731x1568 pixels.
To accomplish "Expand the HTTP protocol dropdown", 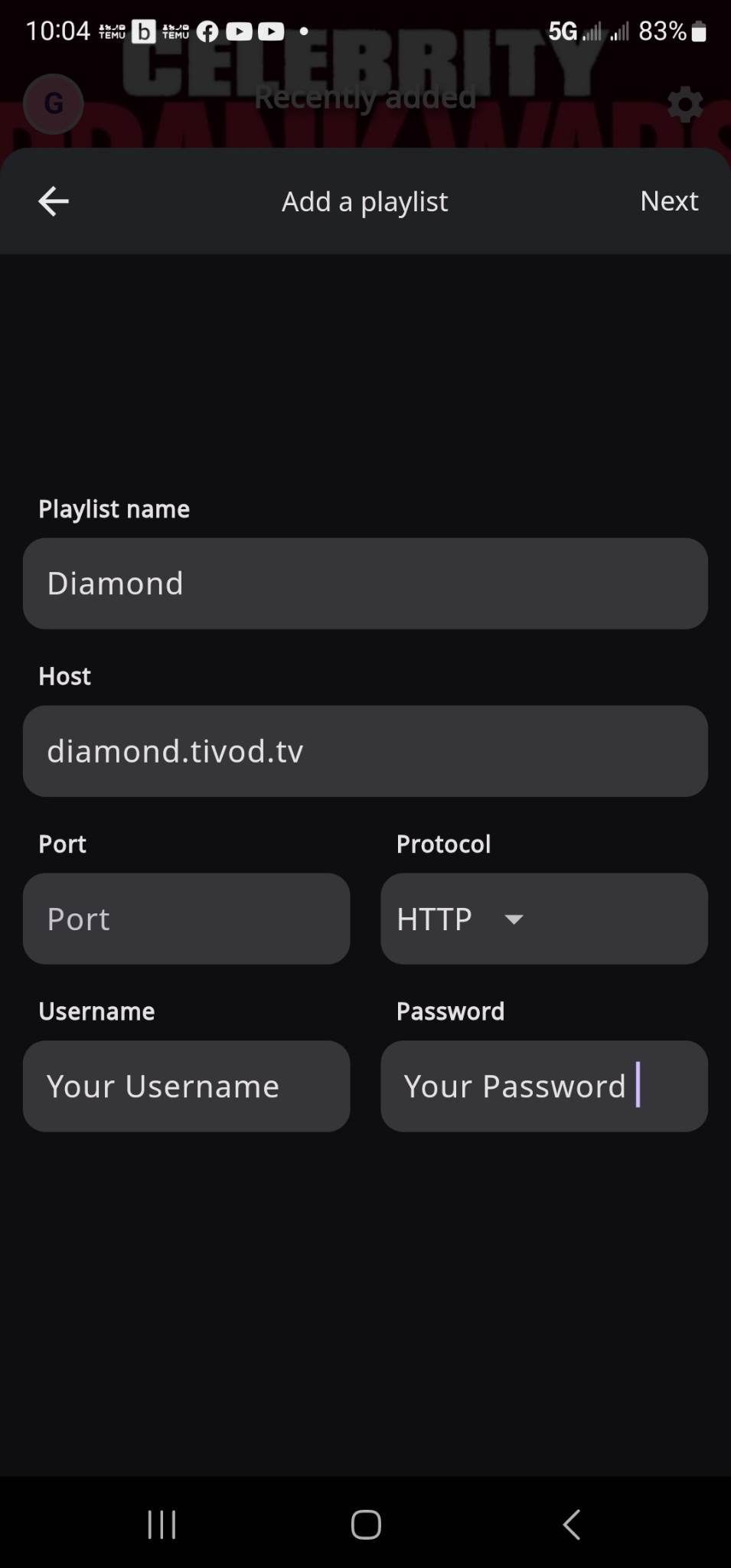I will point(543,919).
